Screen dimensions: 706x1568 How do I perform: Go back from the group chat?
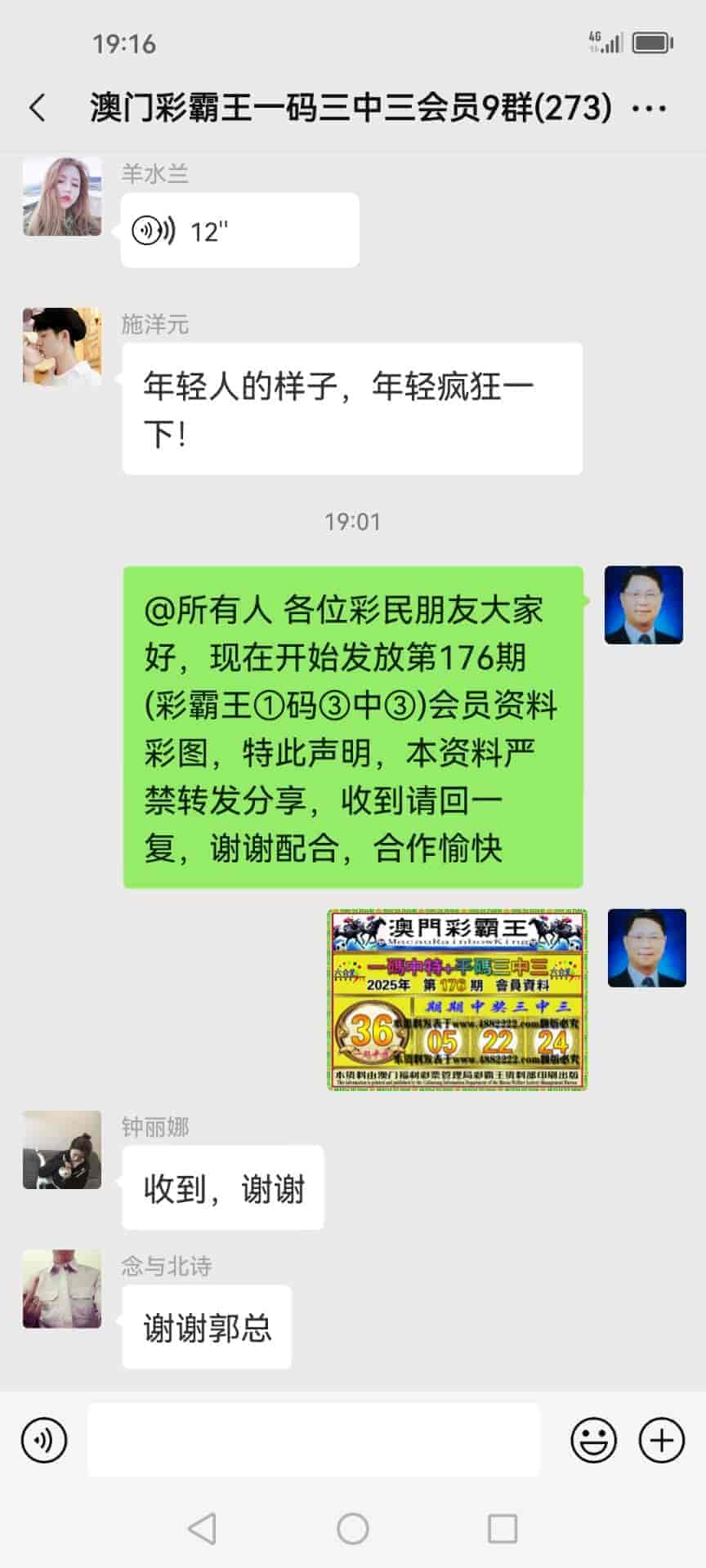[x=38, y=108]
